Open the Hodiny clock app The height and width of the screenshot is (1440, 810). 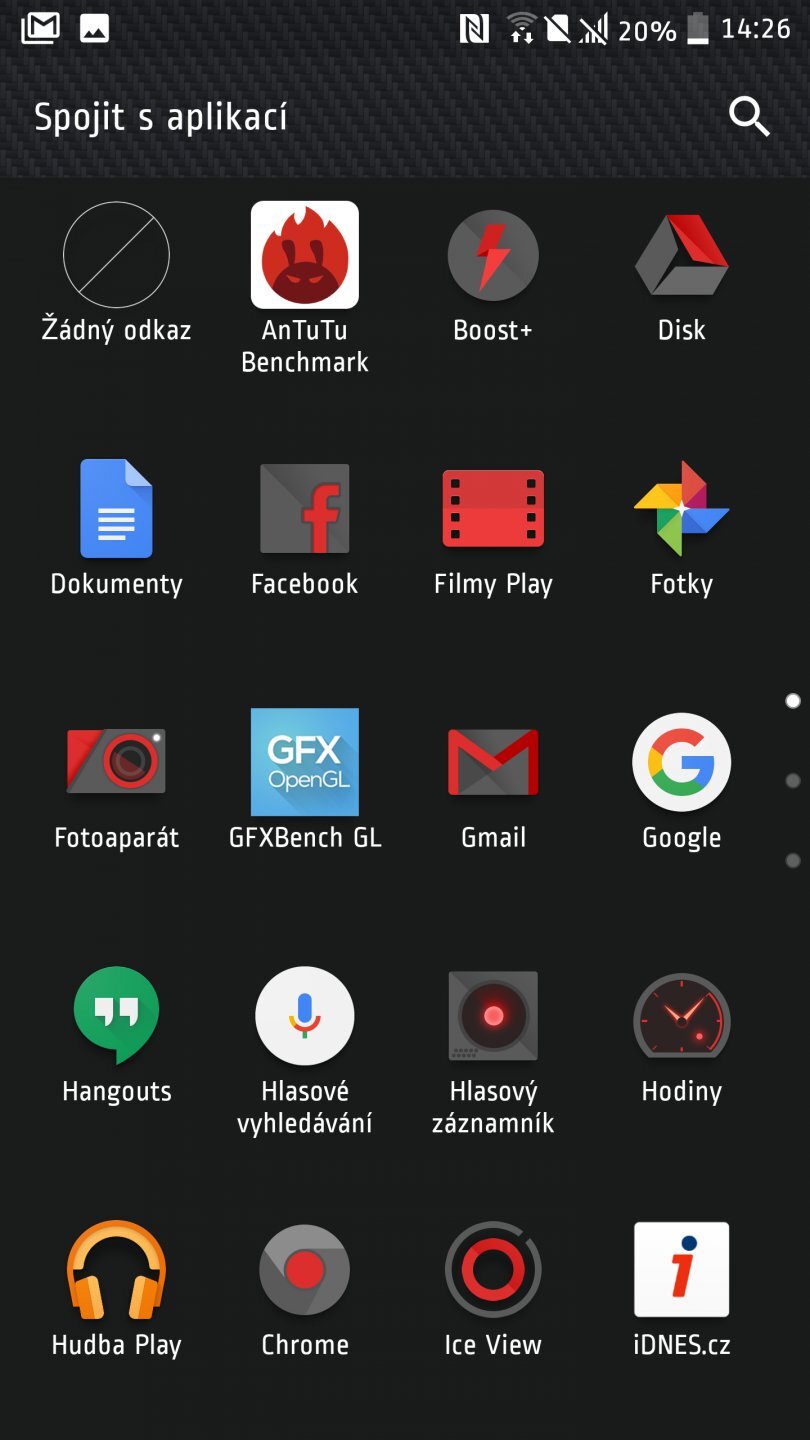[x=681, y=1015]
